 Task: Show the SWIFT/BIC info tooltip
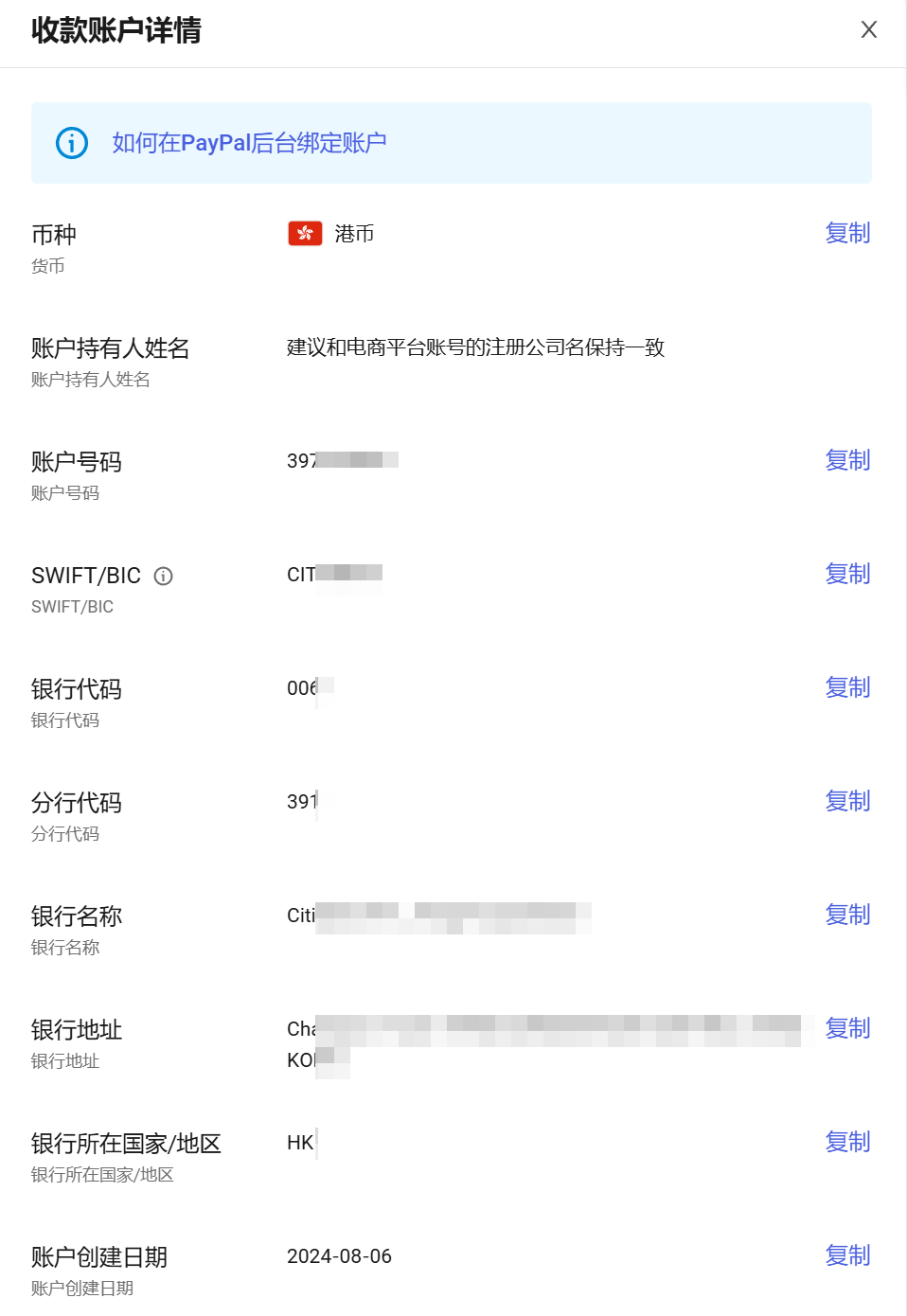(x=163, y=576)
